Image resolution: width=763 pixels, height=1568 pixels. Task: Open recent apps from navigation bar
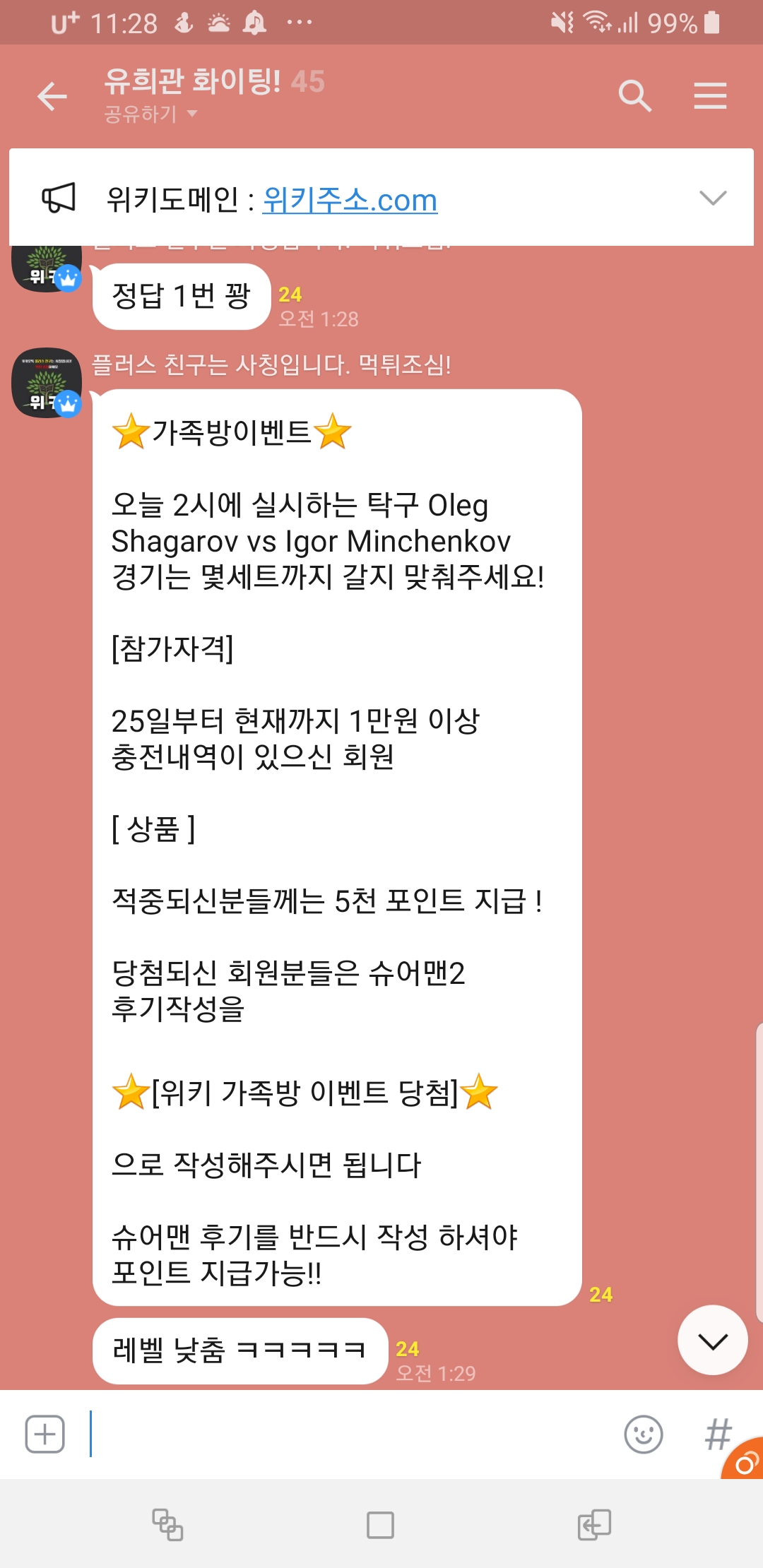(168, 1526)
